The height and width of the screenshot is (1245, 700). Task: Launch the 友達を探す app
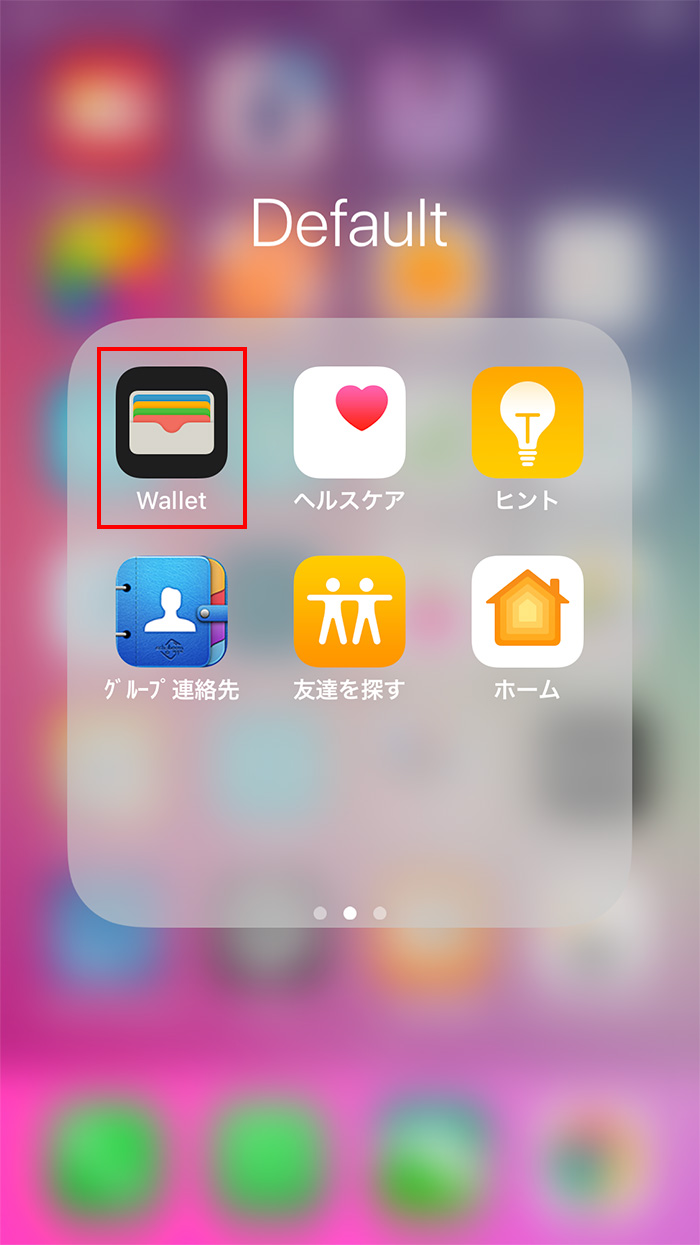point(349,611)
